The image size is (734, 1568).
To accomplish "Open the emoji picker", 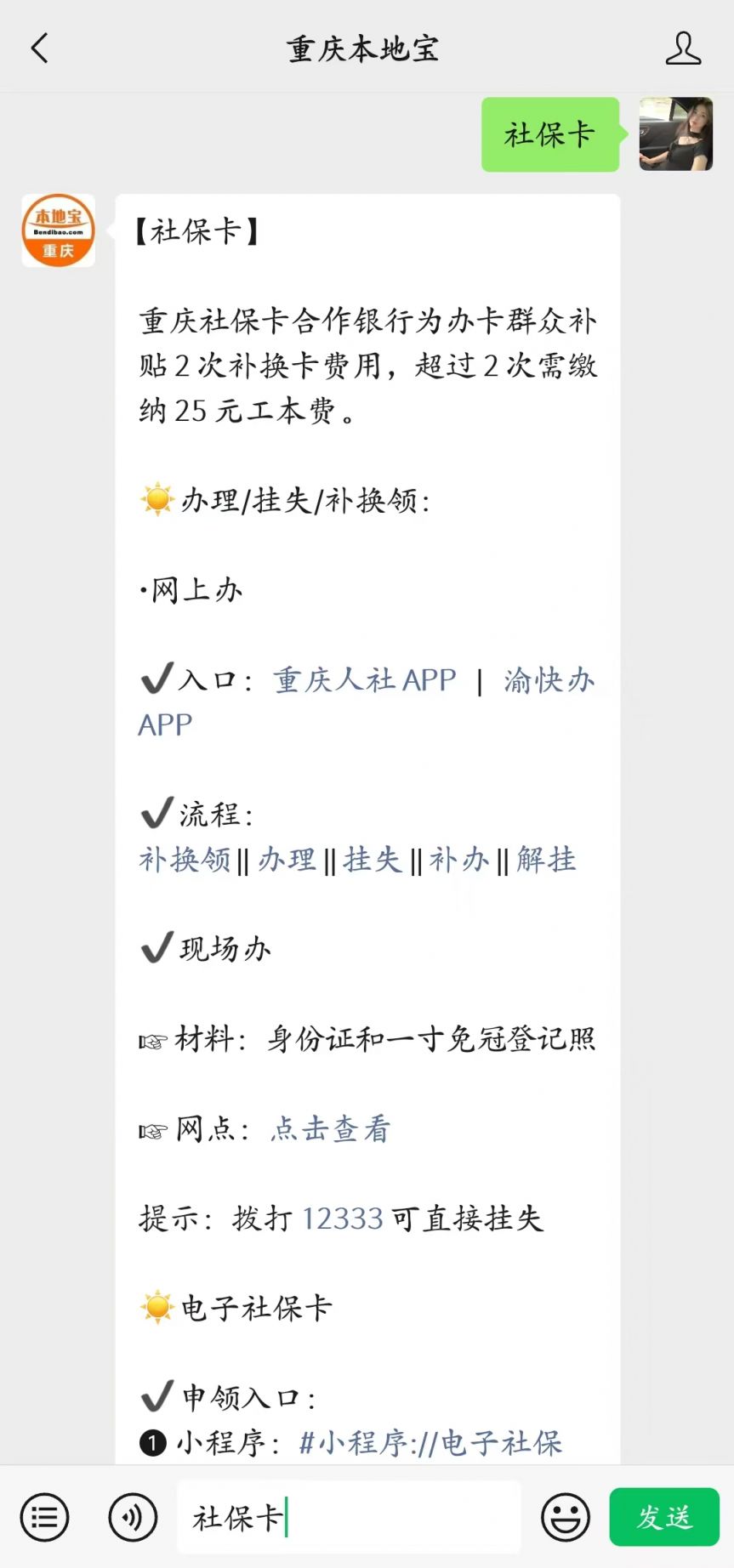I will coord(566,1517).
